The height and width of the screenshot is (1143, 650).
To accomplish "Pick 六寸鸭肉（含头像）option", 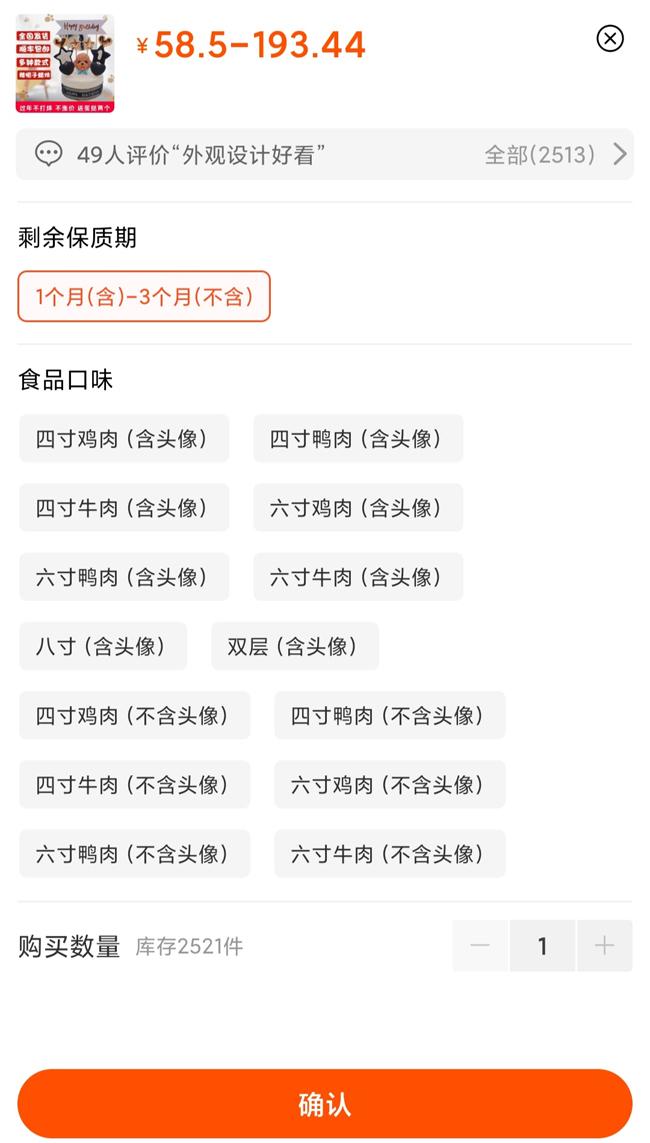I will (124, 577).
